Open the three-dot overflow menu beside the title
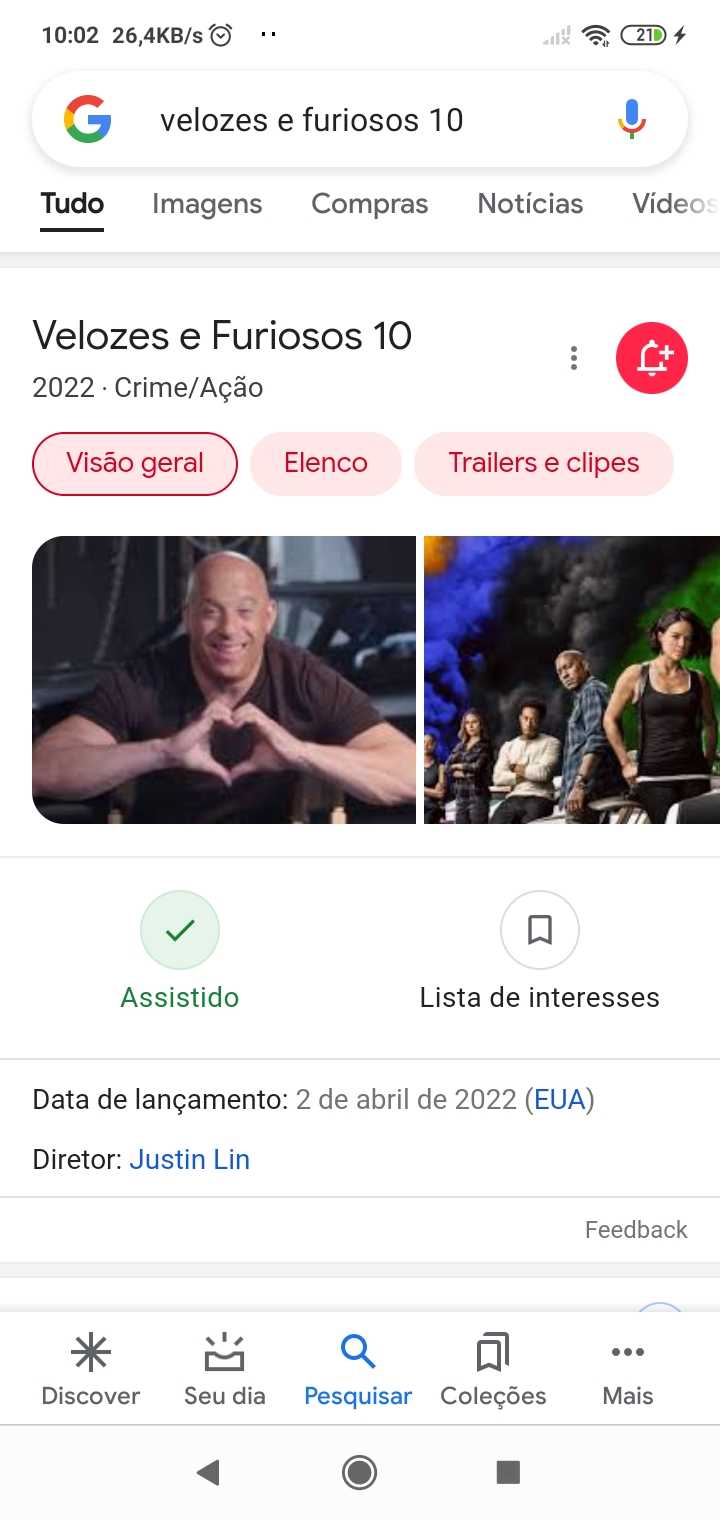 click(573, 357)
